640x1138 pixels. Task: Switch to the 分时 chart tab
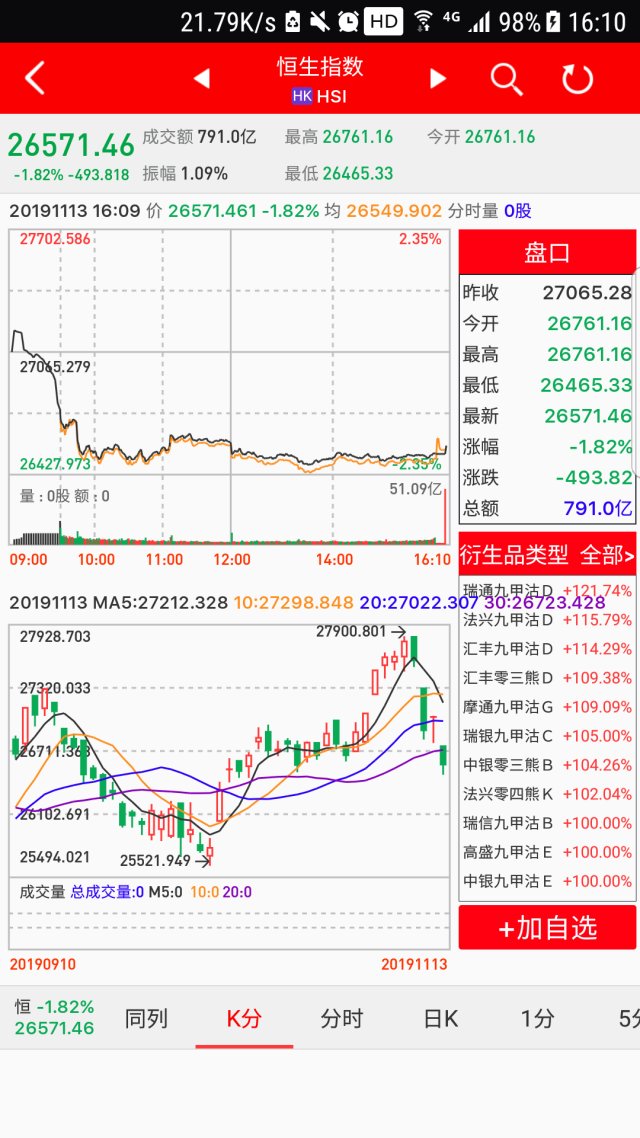pyautogui.click(x=341, y=1019)
